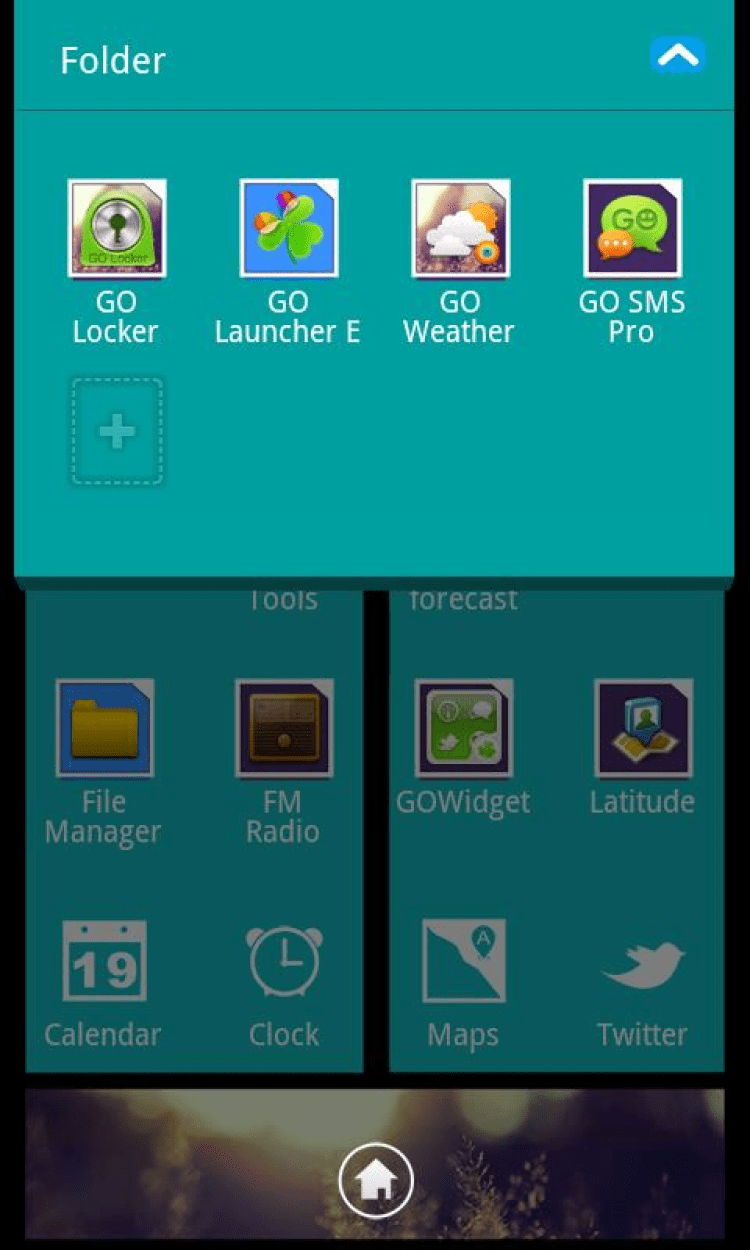Launch GO Launcher EX
This screenshot has height=1250, width=750.
click(288, 229)
